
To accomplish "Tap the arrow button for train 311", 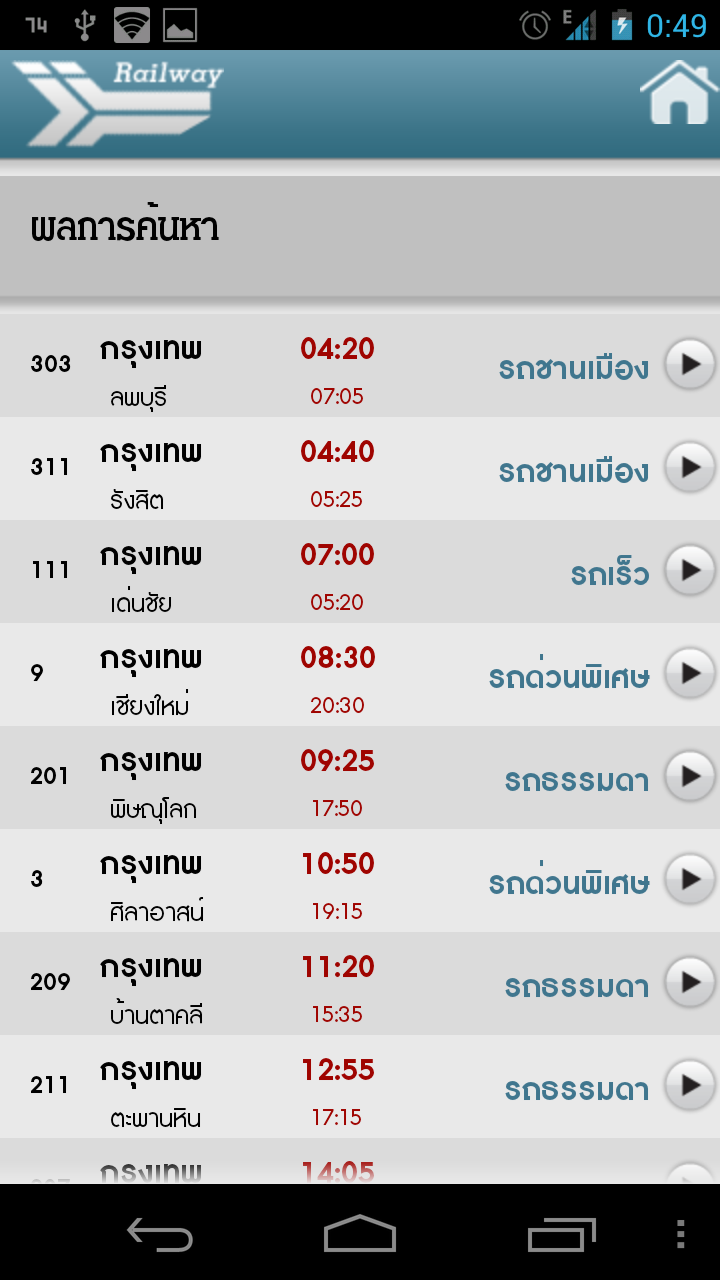I will pyautogui.click(x=690, y=467).
